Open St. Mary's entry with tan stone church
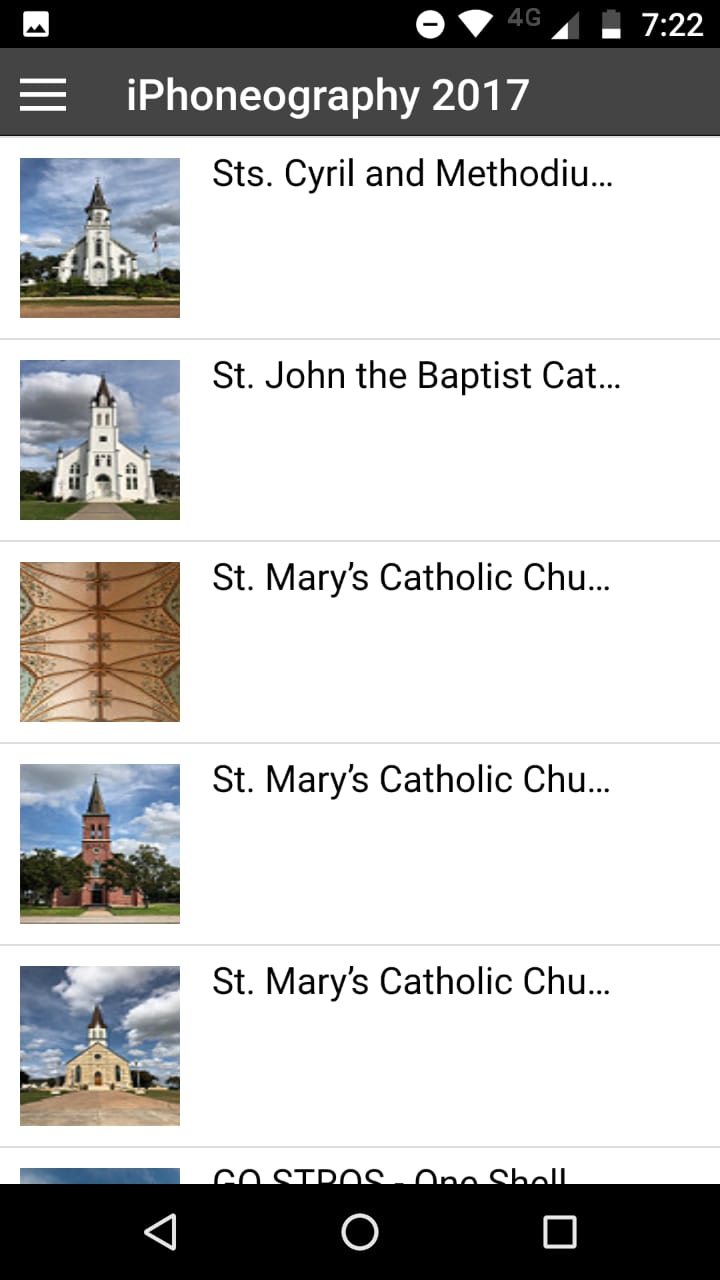 [x=410, y=983]
